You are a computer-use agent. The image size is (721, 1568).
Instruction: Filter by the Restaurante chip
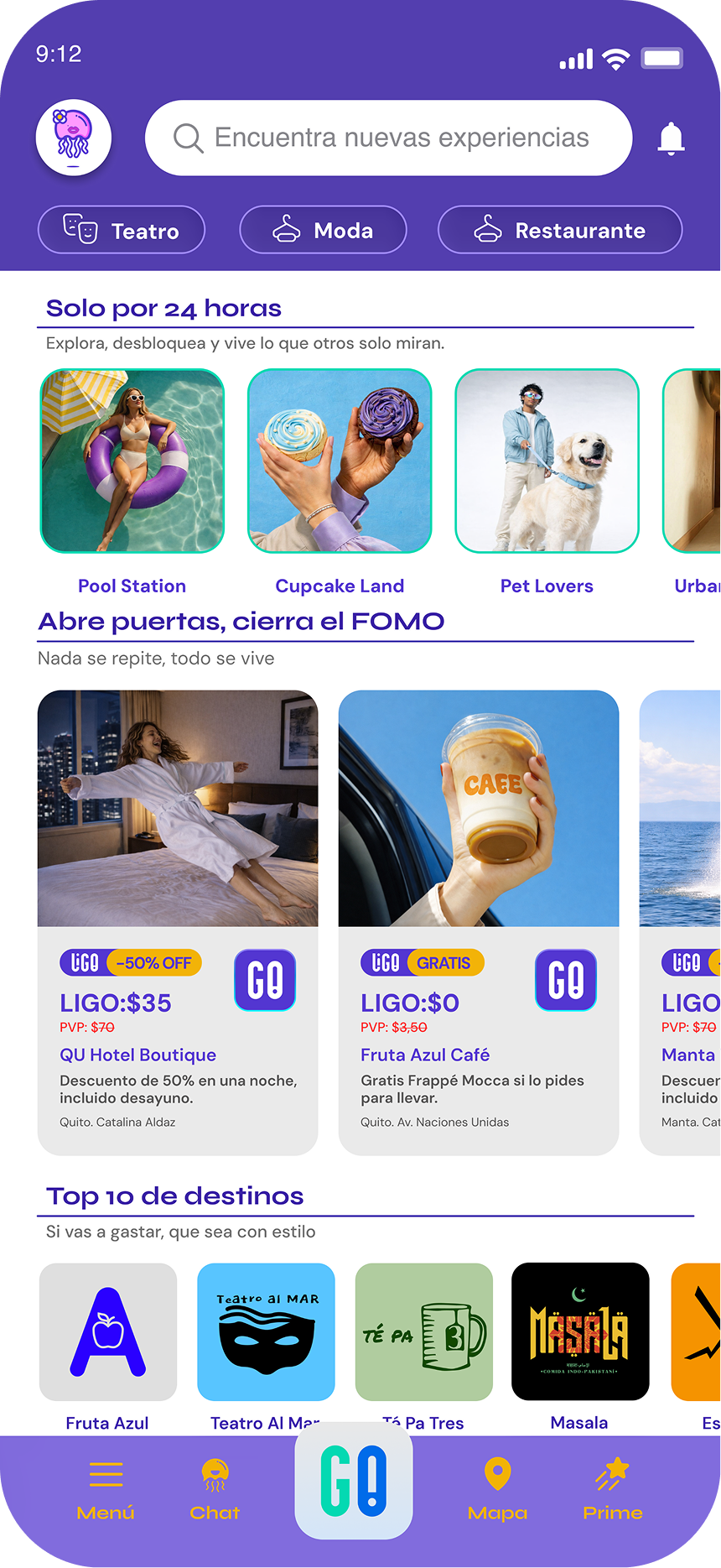[x=559, y=230]
